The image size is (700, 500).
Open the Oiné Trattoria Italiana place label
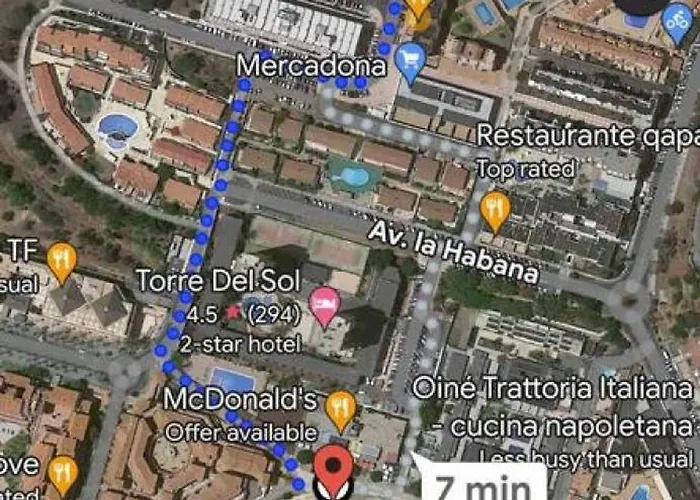point(555,388)
